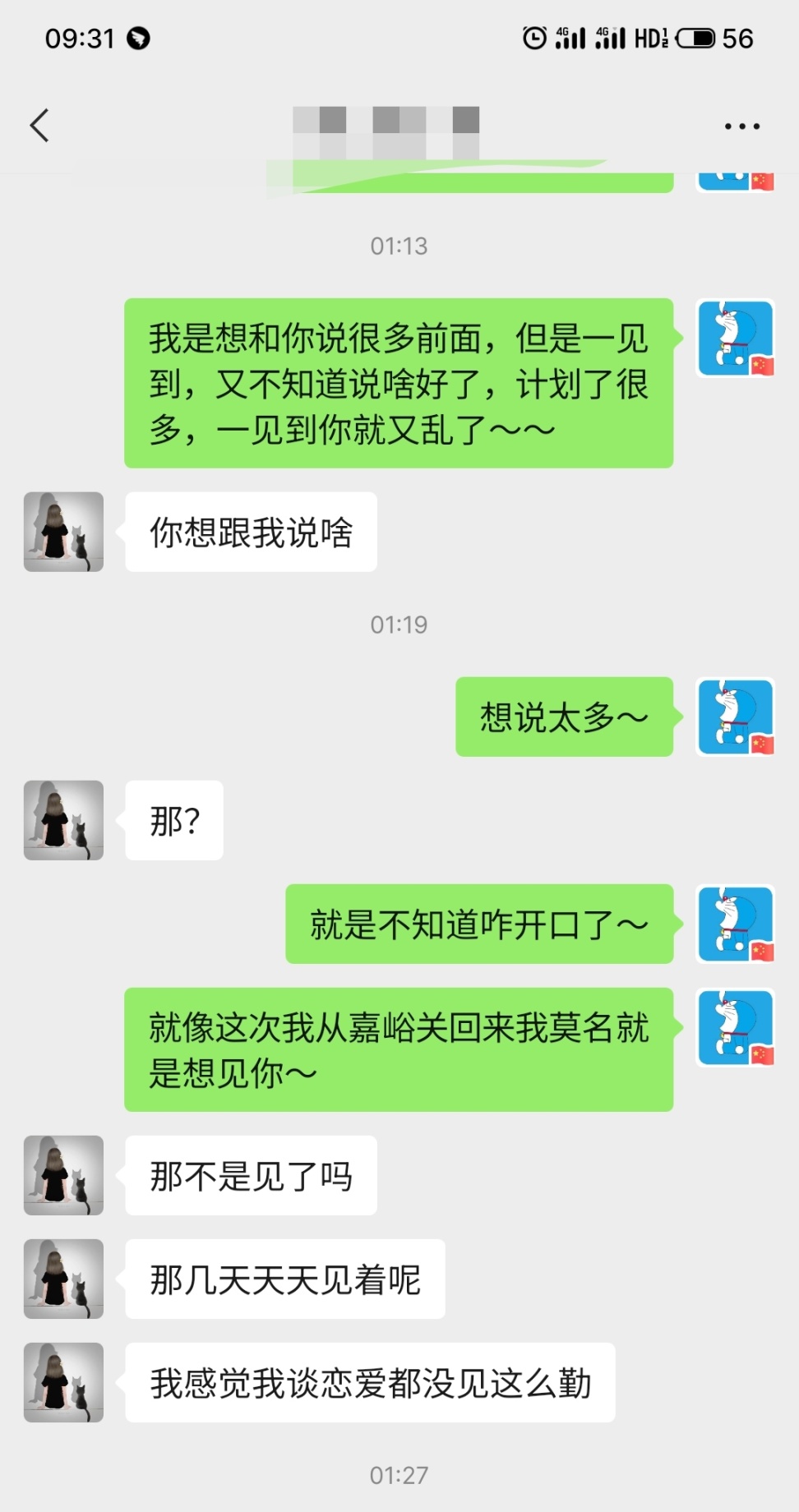The width and height of the screenshot is (799, 1512).
Task: Open the chat info three-dot menu
Action: click(x=741, y=127)
